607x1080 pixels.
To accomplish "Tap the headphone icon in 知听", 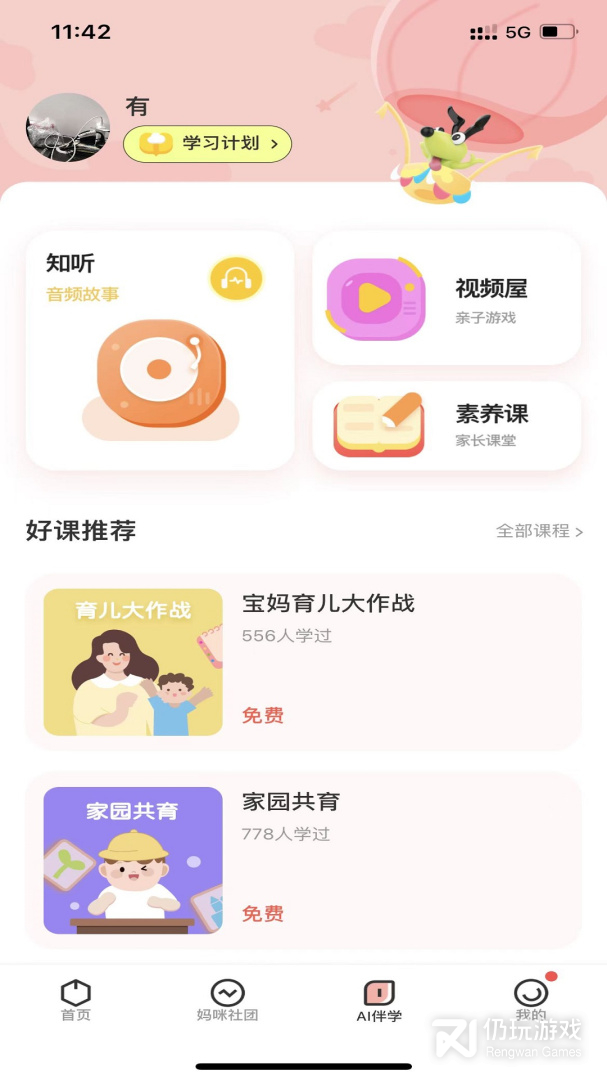I will [236, 279].
